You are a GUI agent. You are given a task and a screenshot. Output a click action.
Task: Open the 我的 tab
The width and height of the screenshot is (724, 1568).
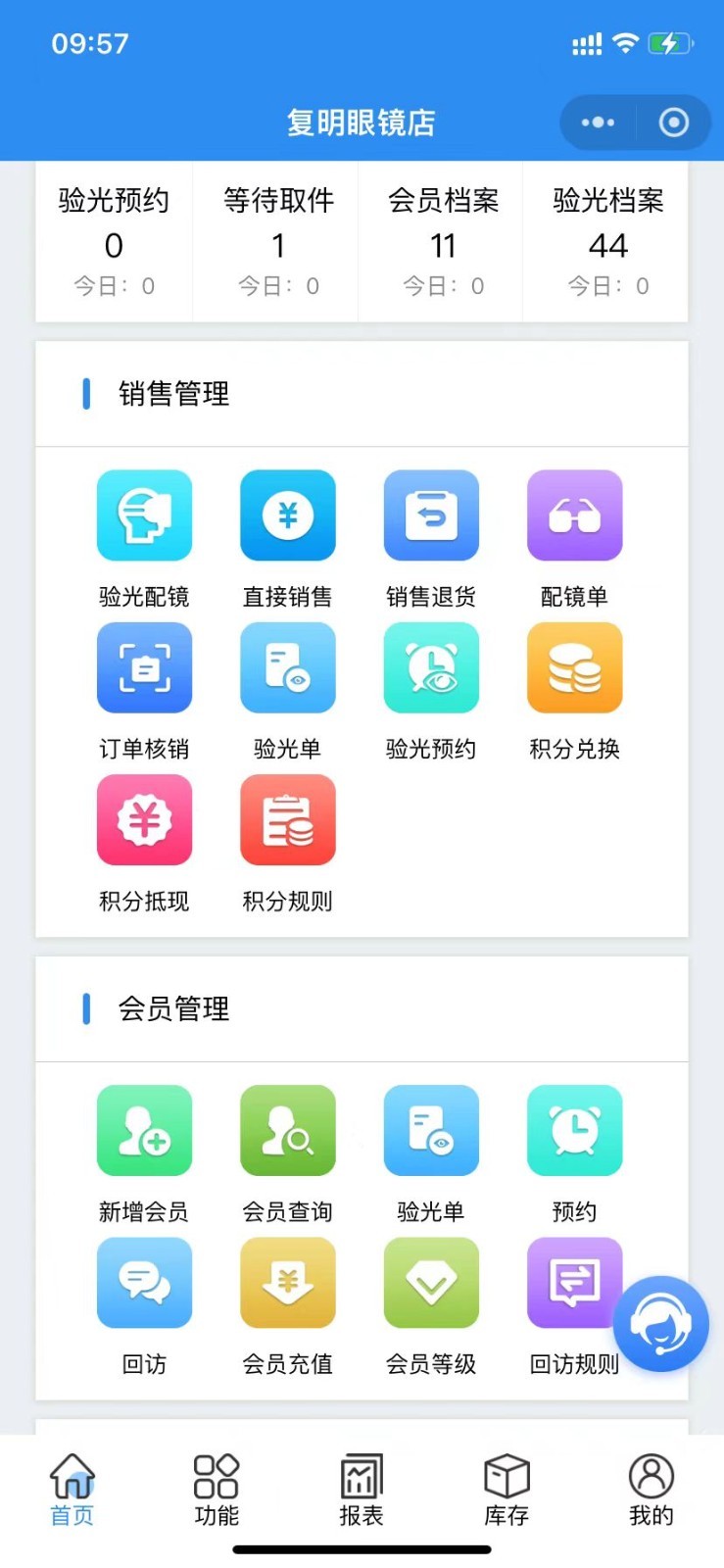tap(651, 1490)
